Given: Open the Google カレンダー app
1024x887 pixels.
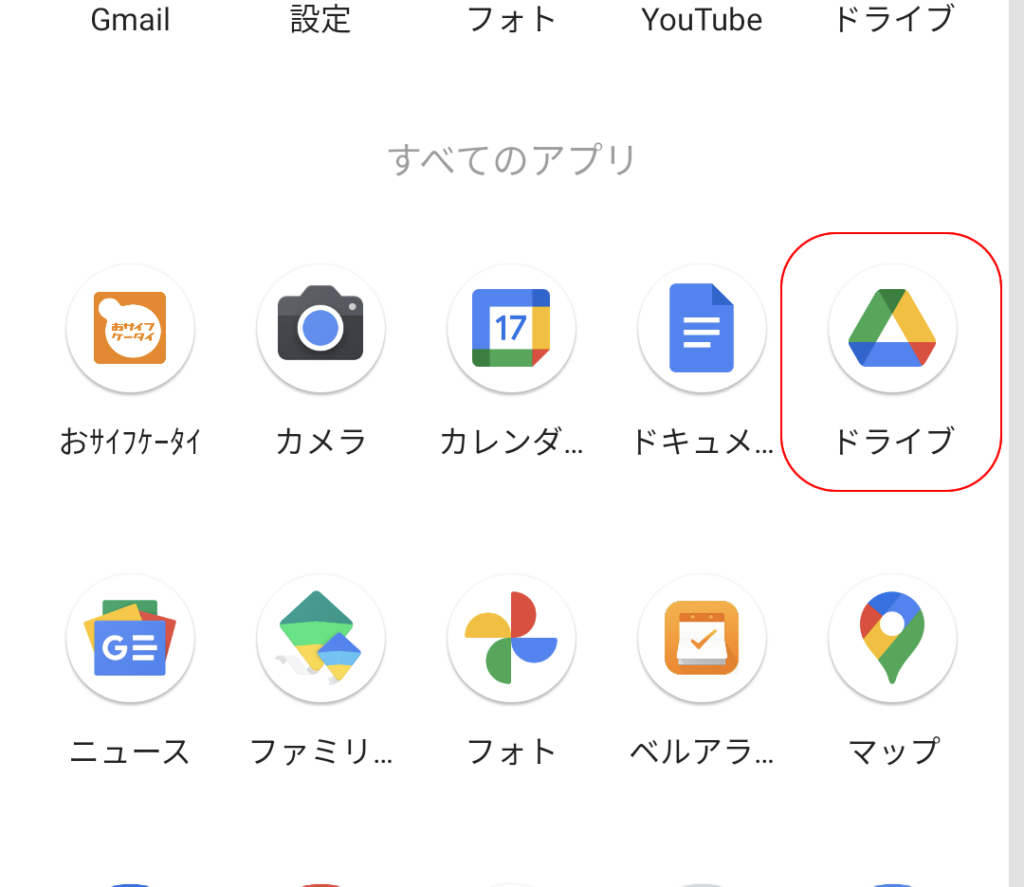Looking at the screenshot, I should pos(511,328).
